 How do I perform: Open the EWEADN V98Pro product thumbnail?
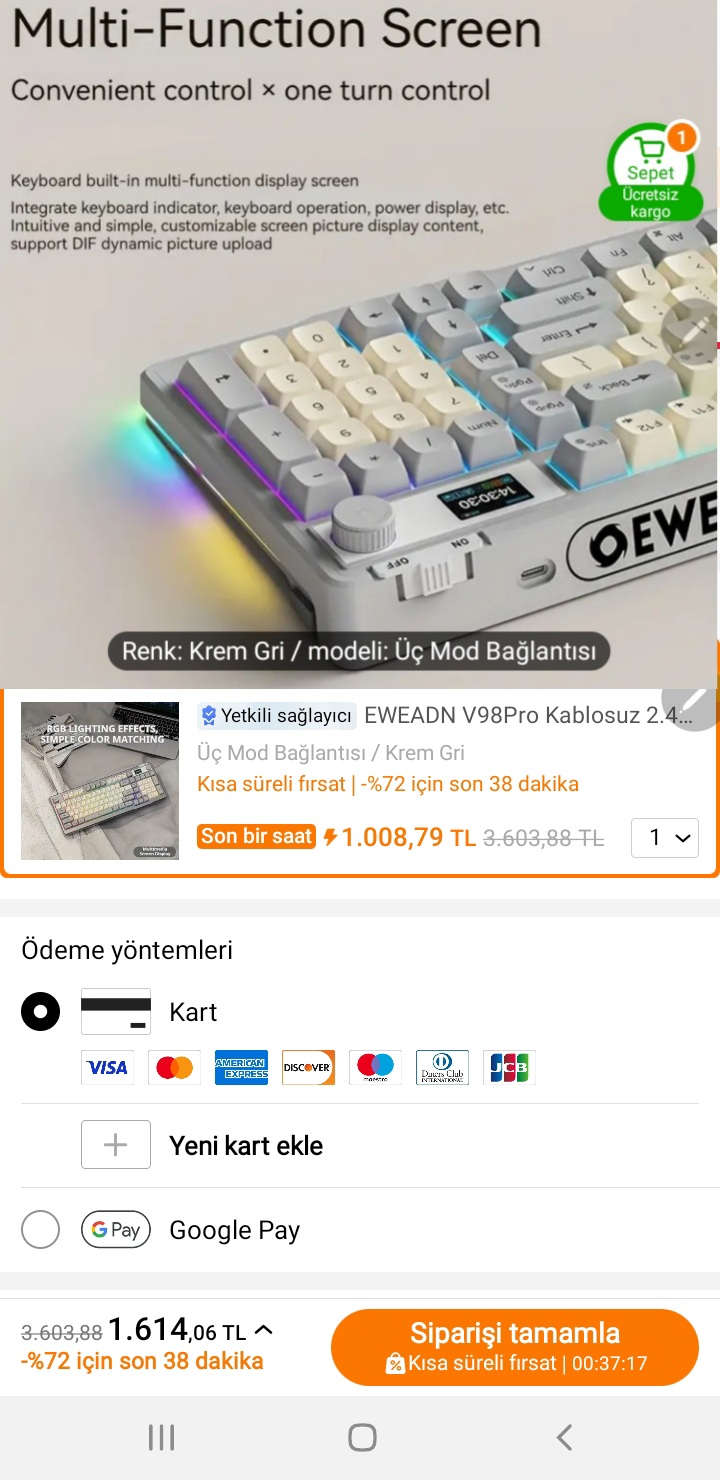point(100,780)
